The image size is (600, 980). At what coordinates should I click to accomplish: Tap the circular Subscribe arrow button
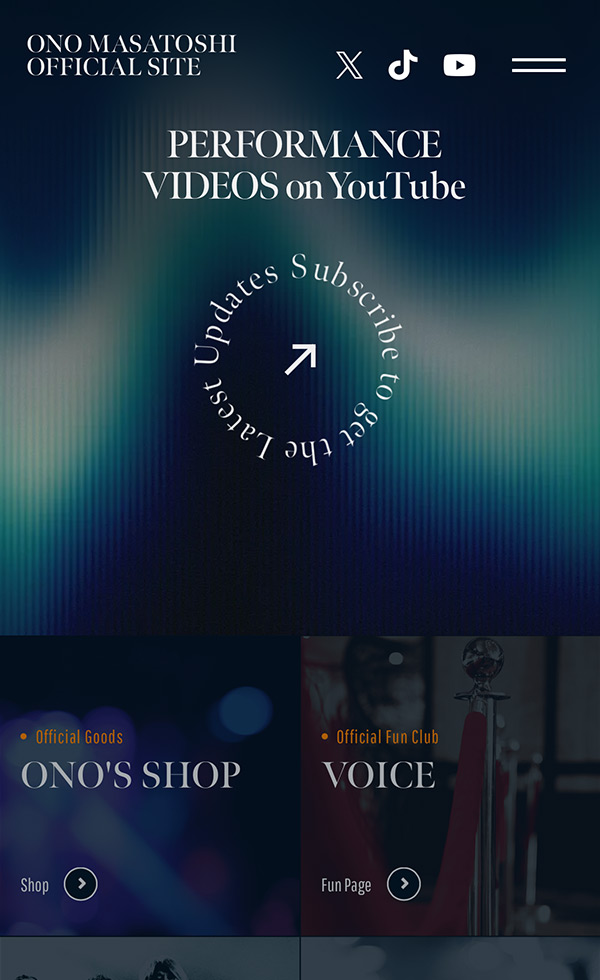click(x=299, y=358)
